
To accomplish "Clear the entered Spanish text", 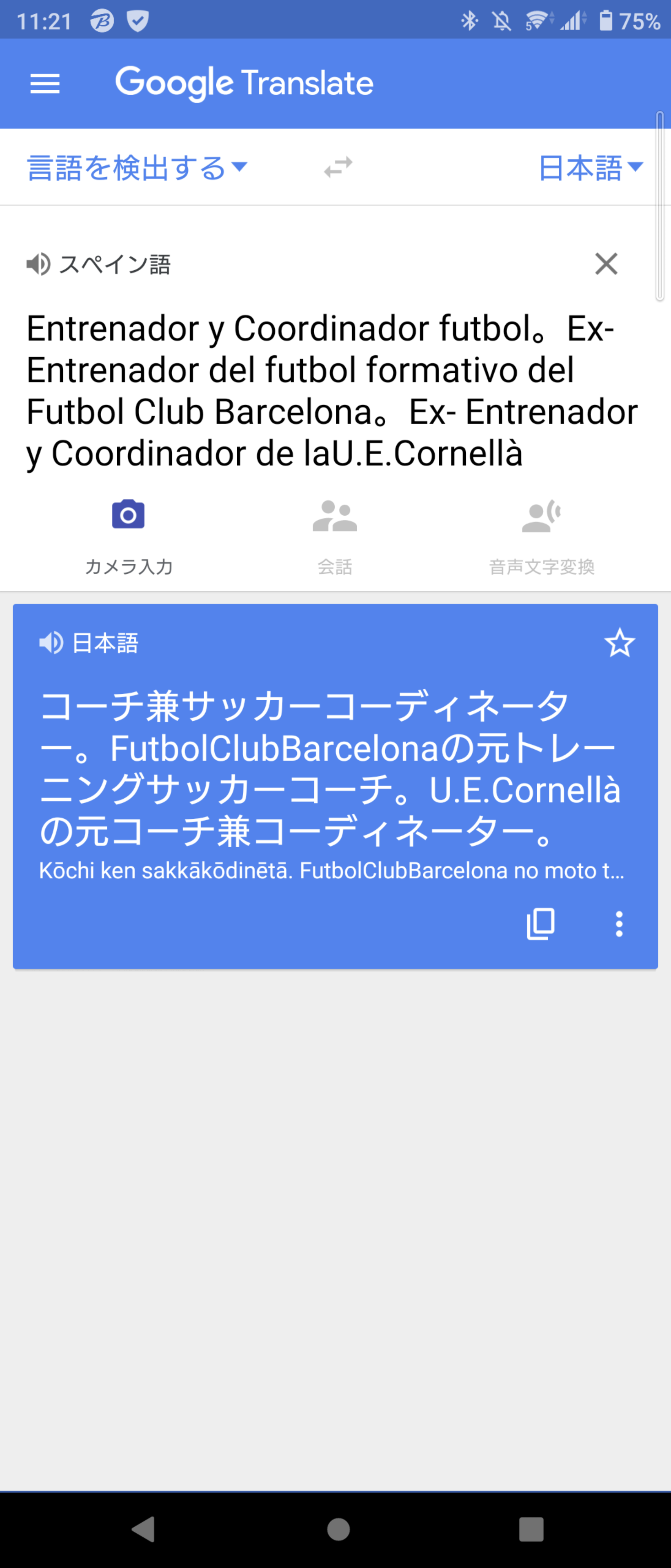I will click(x=606, y=264).
